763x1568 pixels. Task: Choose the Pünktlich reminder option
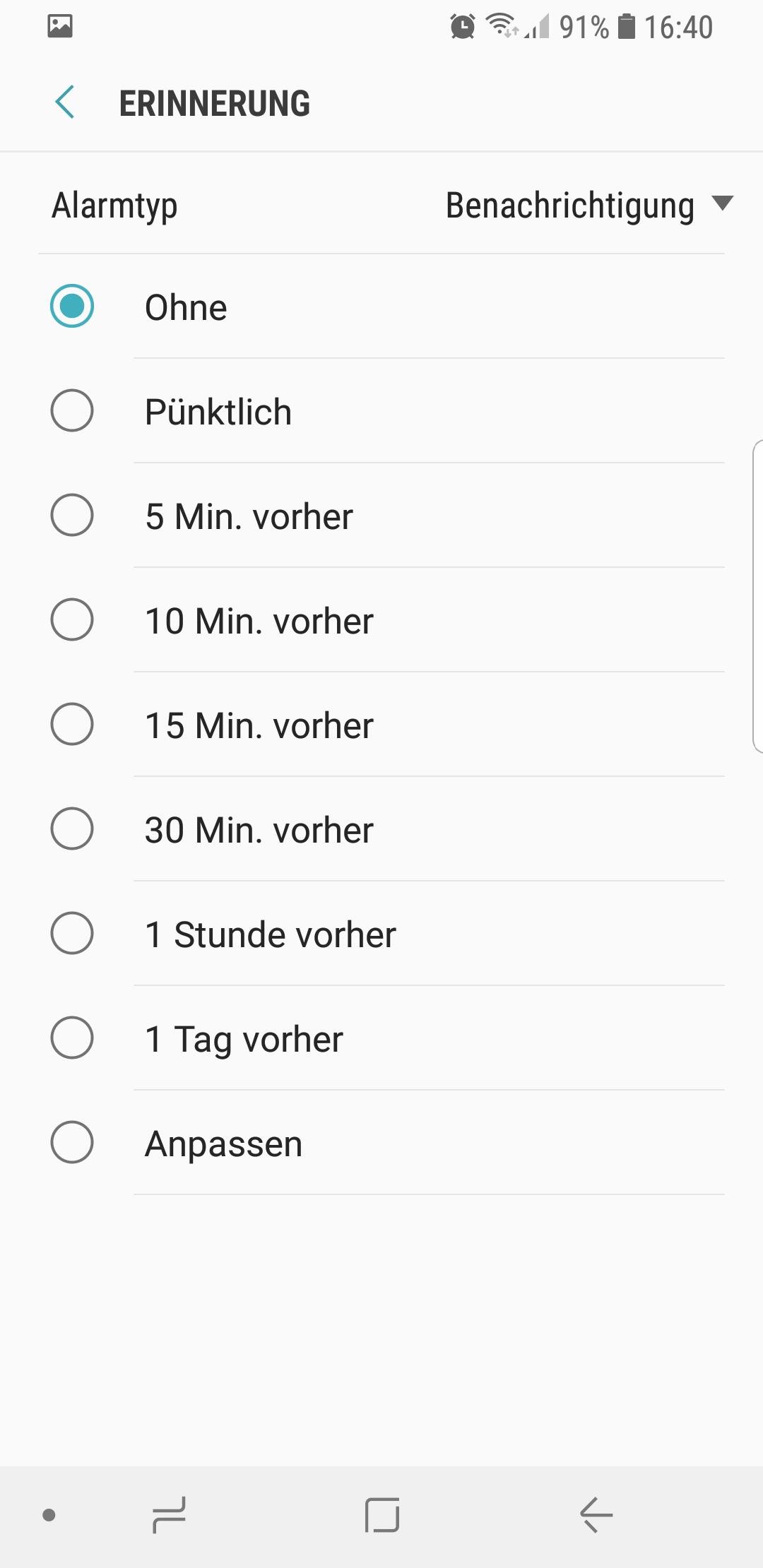[x=72, y=411]
